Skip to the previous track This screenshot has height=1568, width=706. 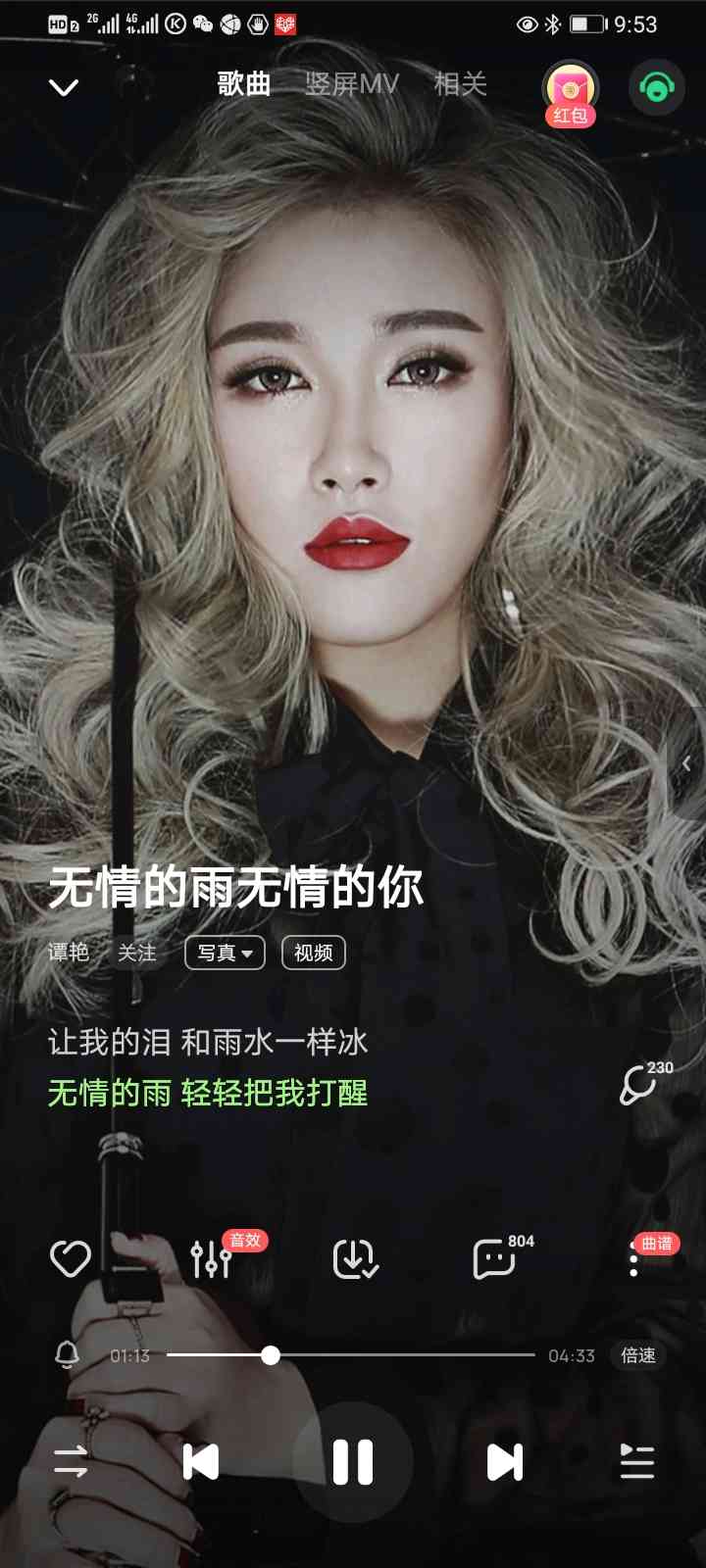point(202,1462)
